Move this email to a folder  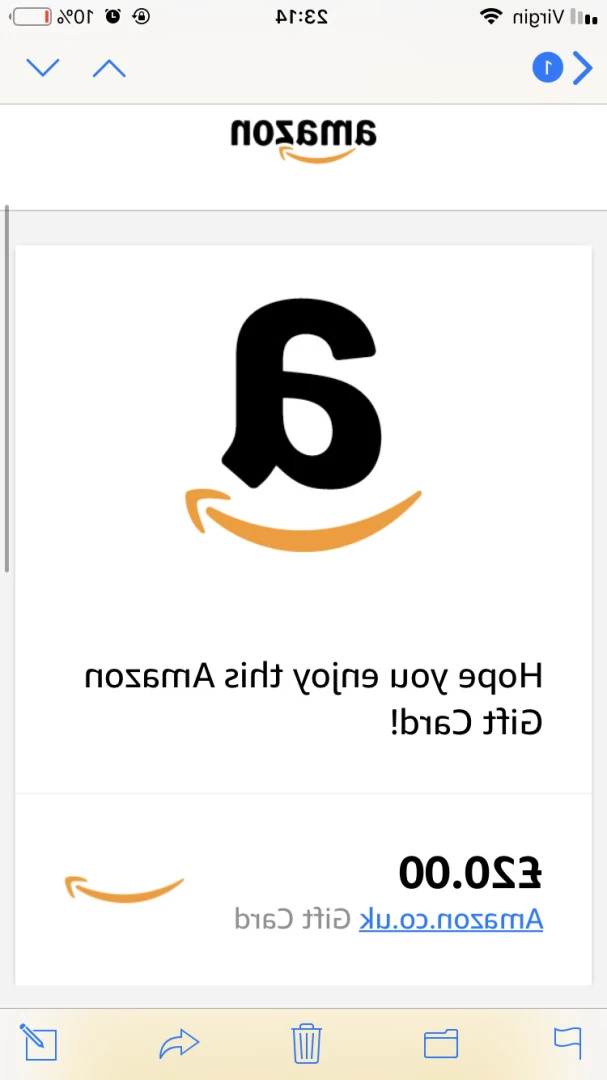[440, 1043]
